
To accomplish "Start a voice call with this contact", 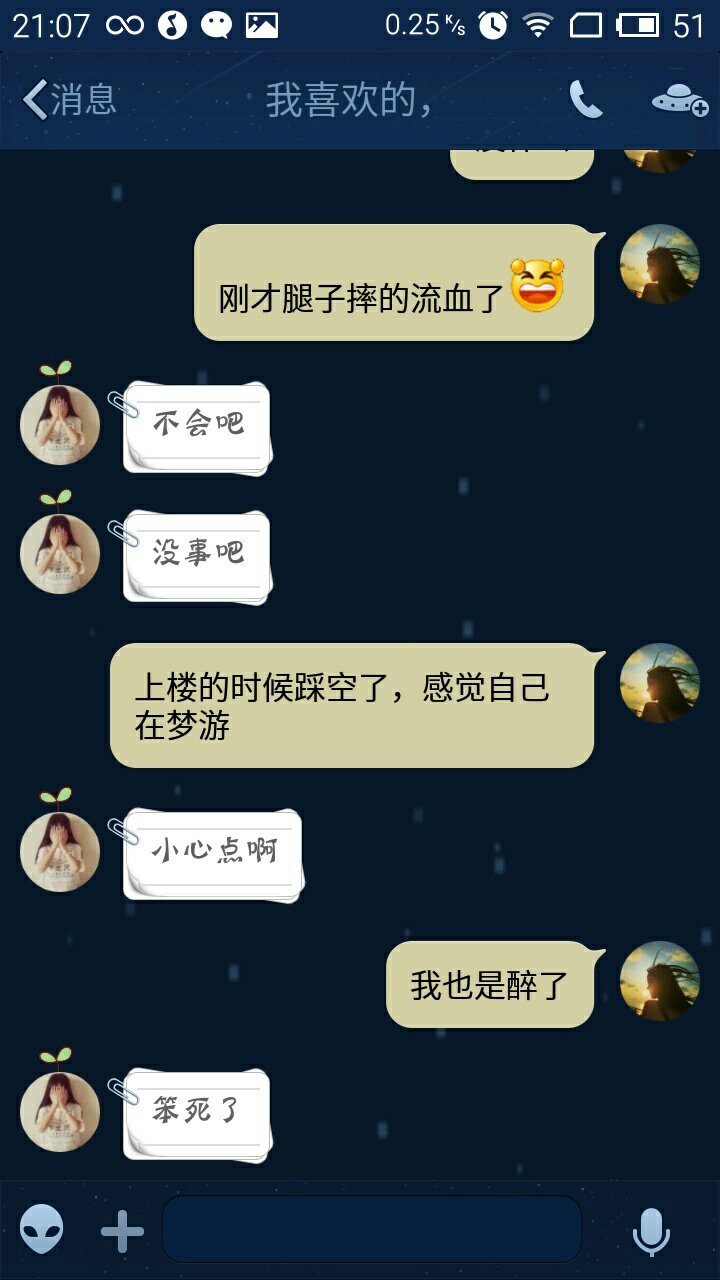I will [x=585, y=100].
